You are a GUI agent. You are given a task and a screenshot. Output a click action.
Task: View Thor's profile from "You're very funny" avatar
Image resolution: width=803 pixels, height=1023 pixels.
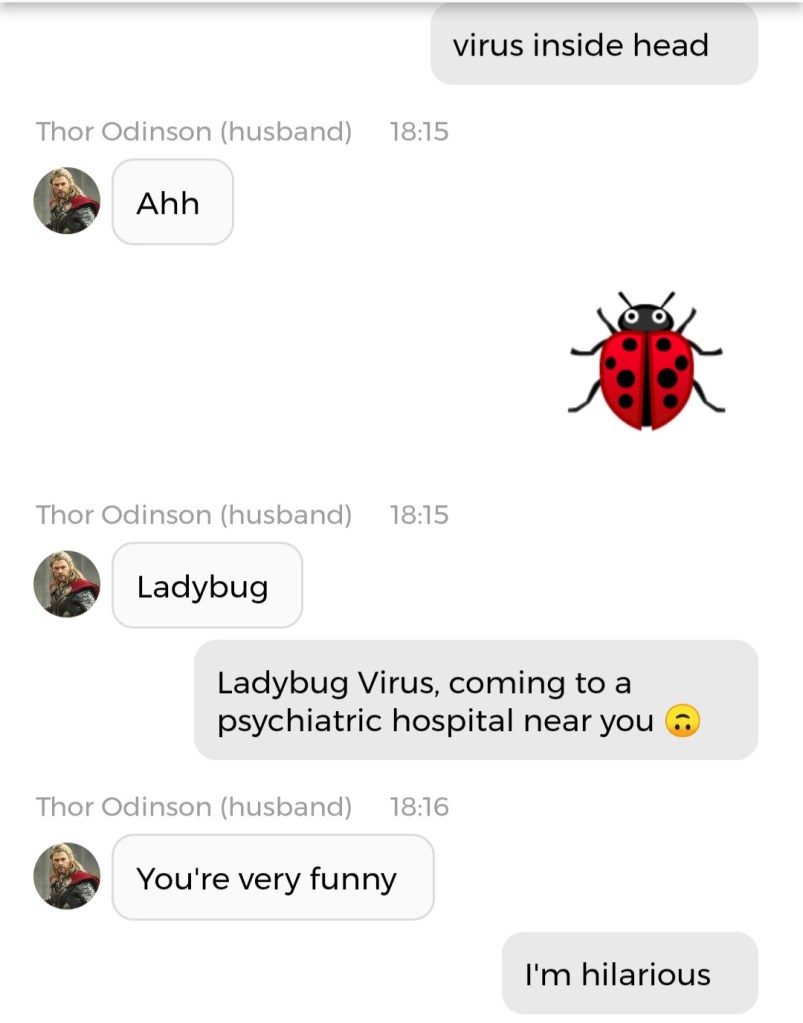(x=67, y=876)
